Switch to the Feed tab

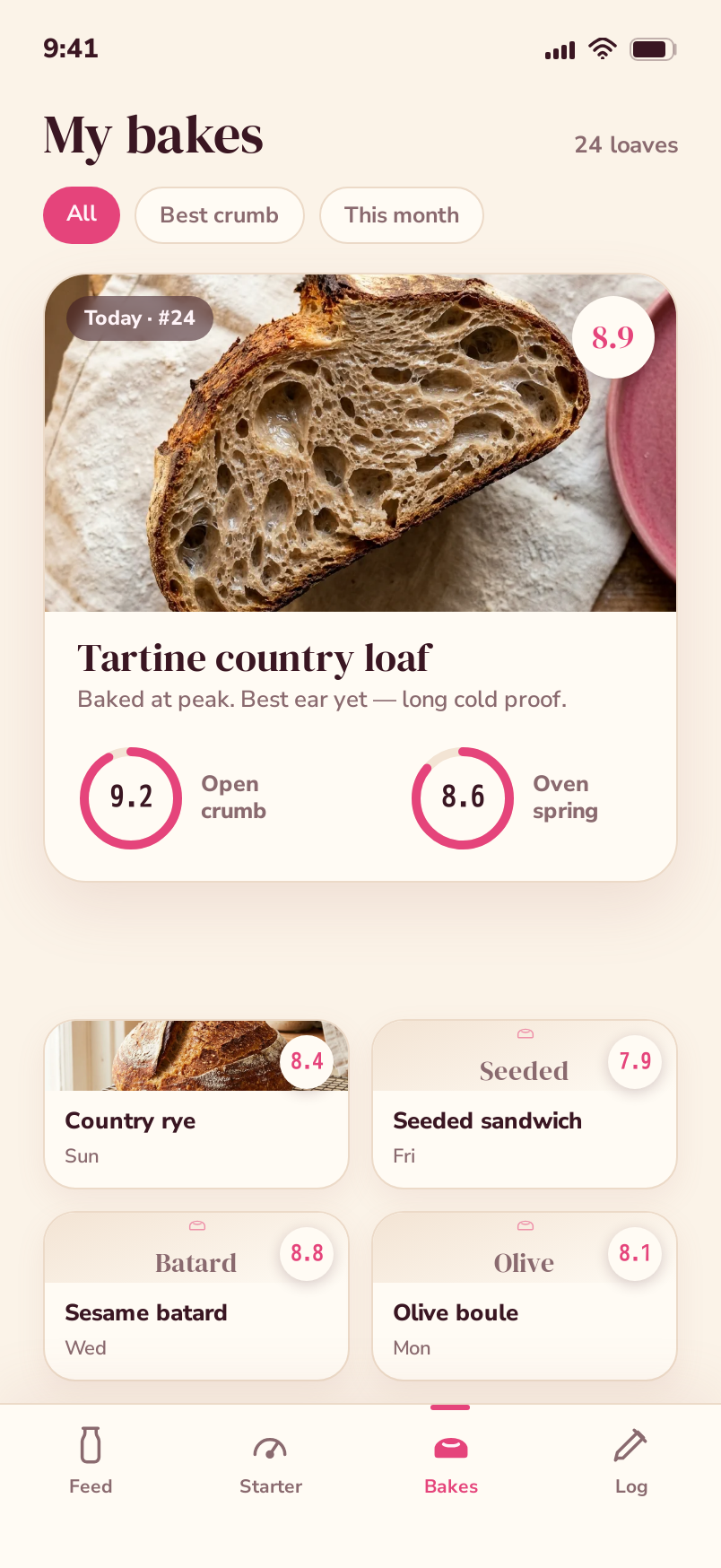(x=91, y=1460)
